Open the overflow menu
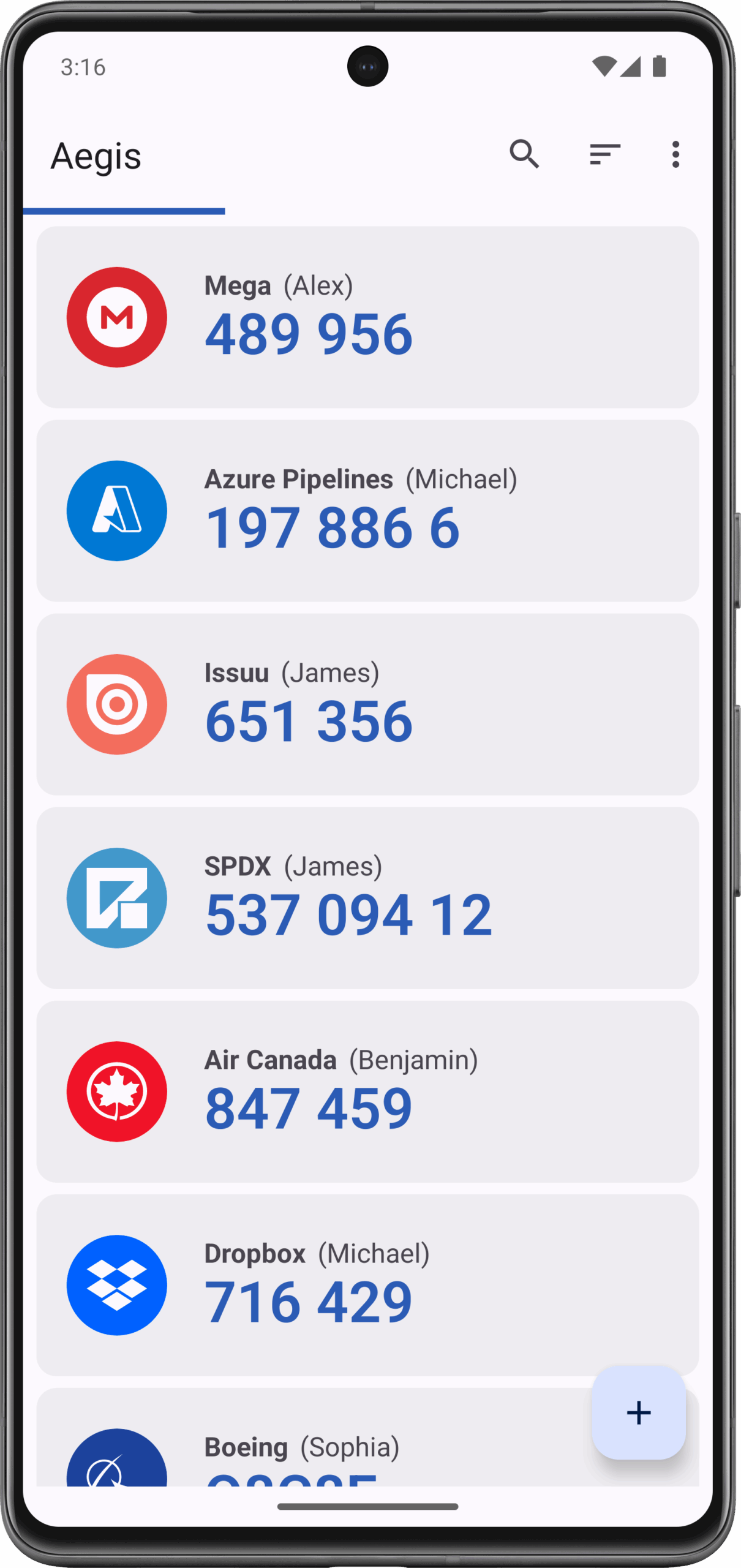The width and height of the screenshot is (741, 1568). 675,154
